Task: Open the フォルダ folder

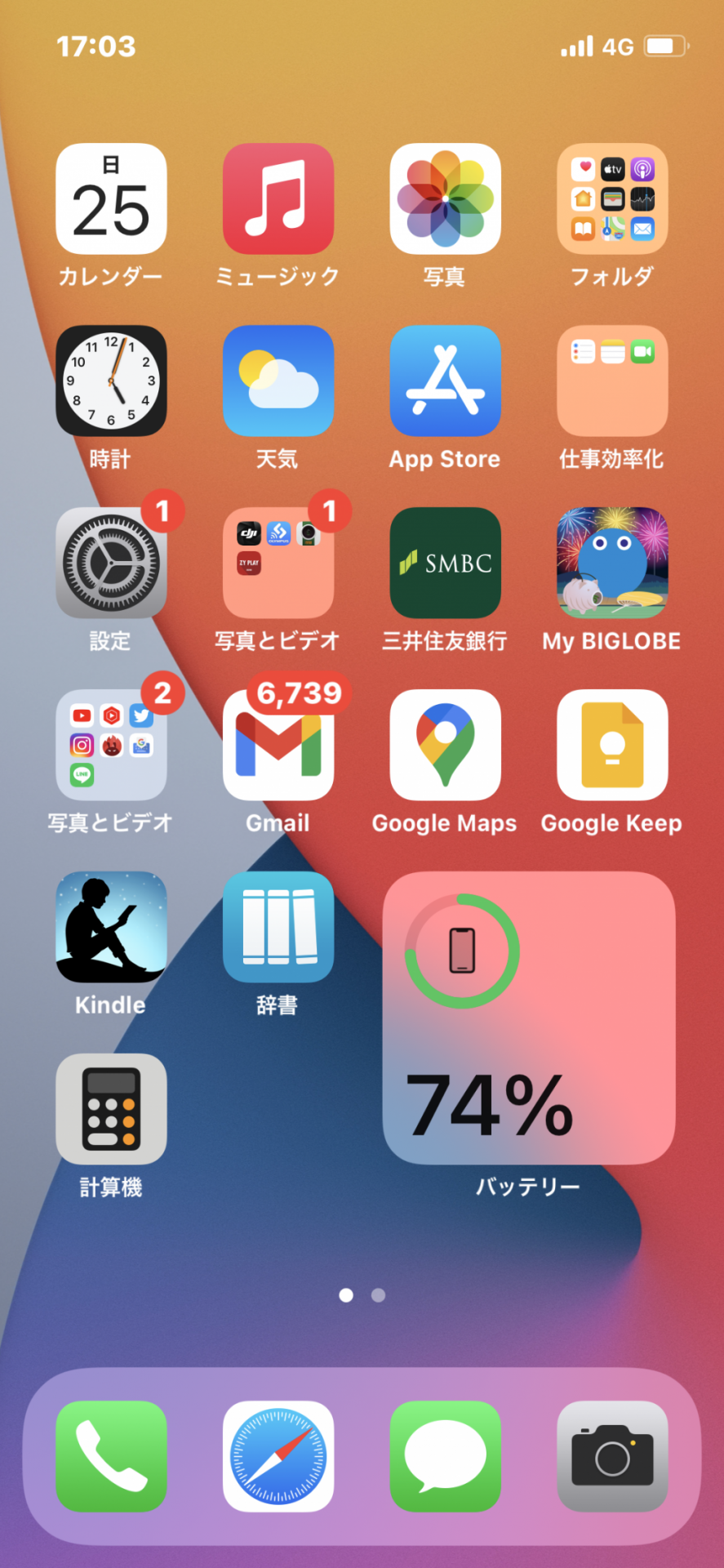Action: point(613,198)
